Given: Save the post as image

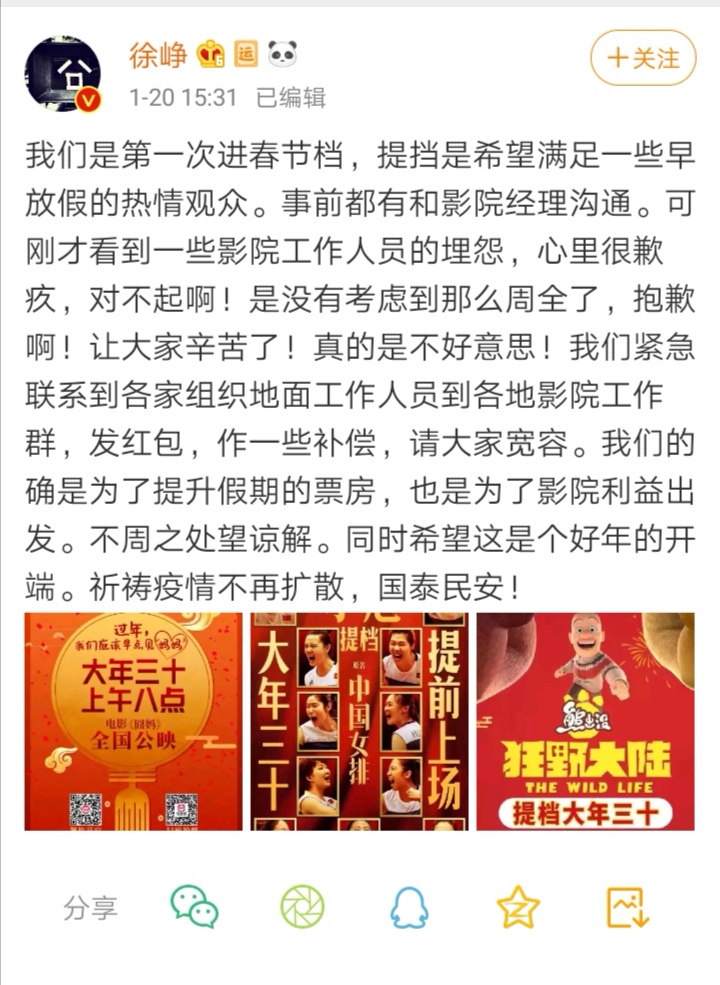Looking at the screenshot, I should click(x=628, y=907).
